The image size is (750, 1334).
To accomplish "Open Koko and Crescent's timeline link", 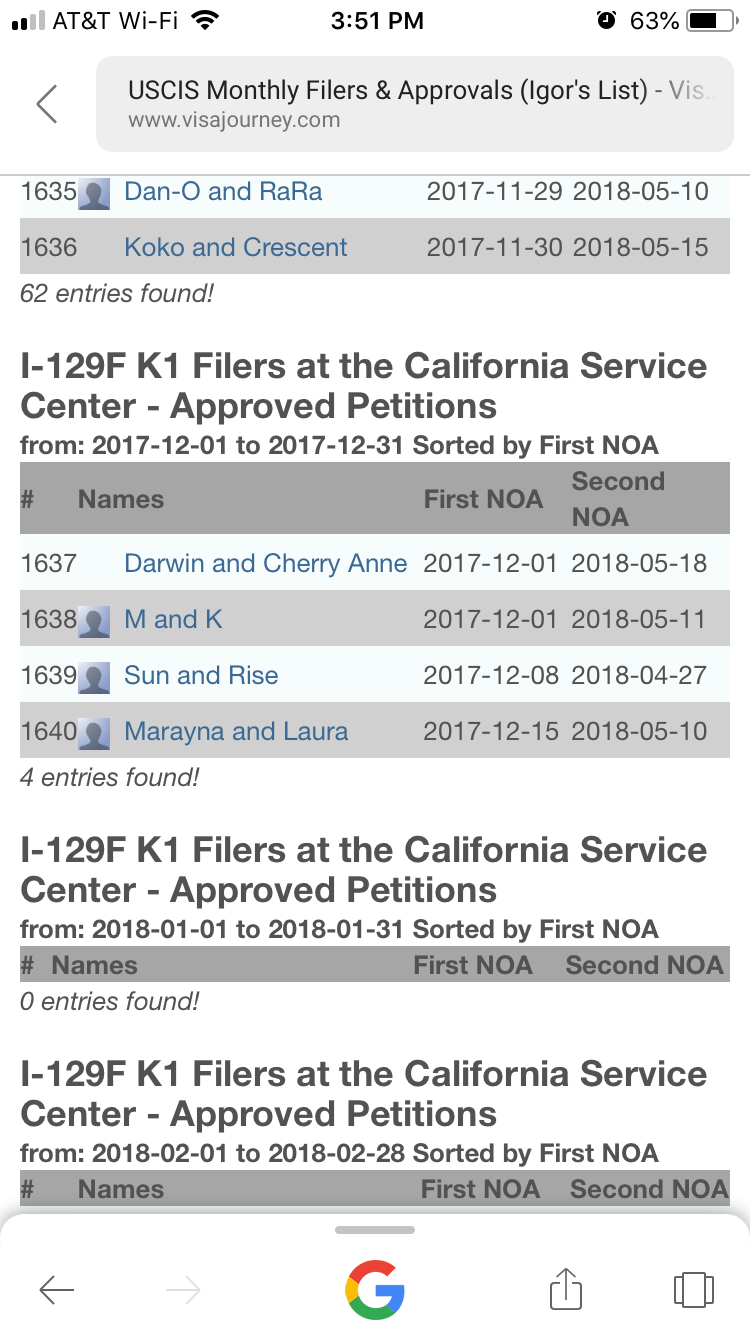I will point(236,247).
